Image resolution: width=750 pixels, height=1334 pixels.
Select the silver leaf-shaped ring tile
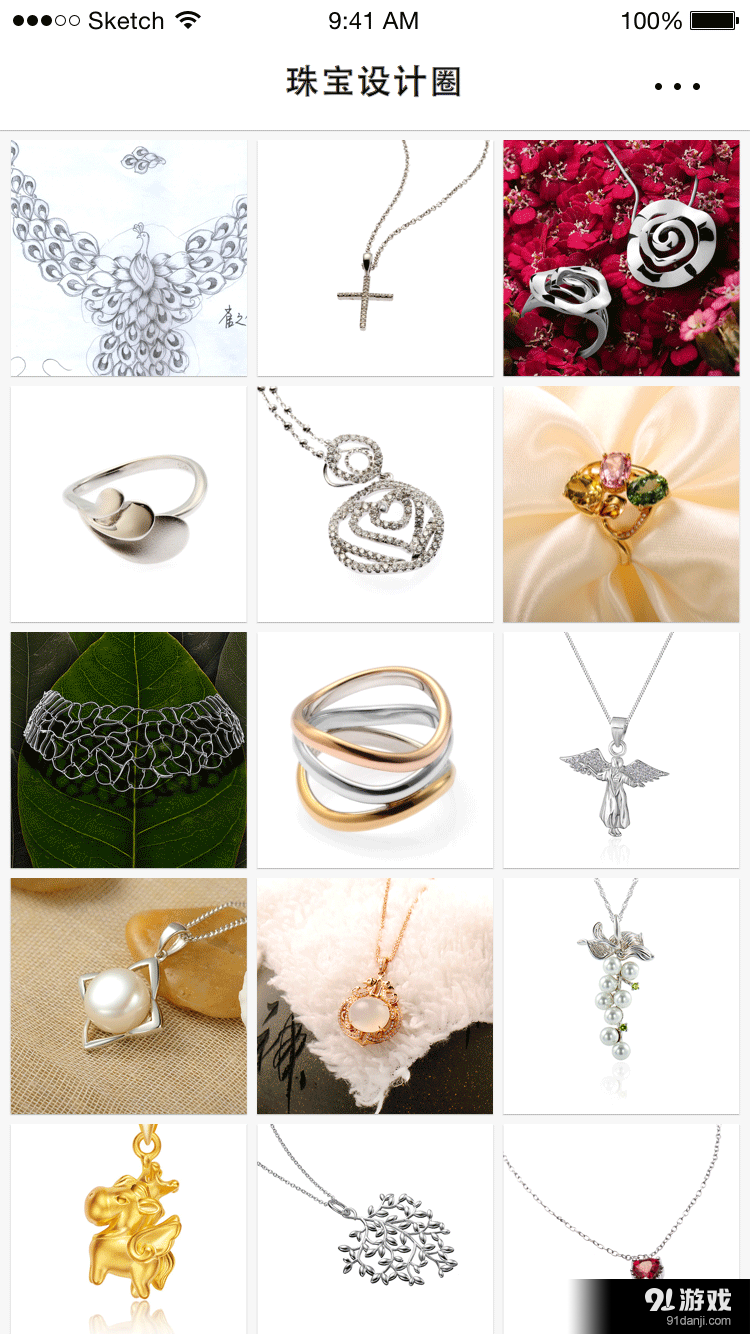pyautogui.click(x=128, y=504)
